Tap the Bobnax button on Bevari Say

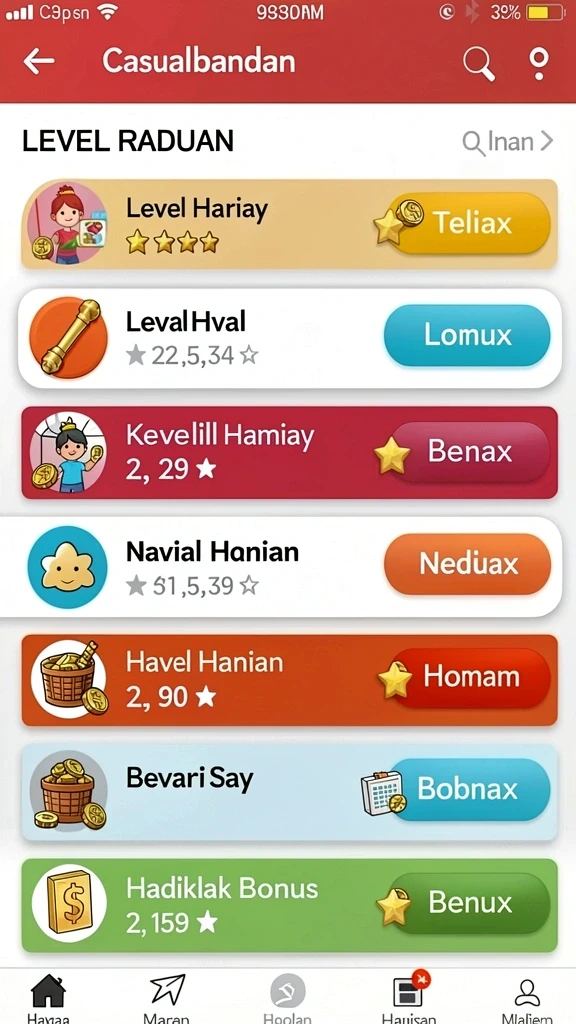(468, 789)
